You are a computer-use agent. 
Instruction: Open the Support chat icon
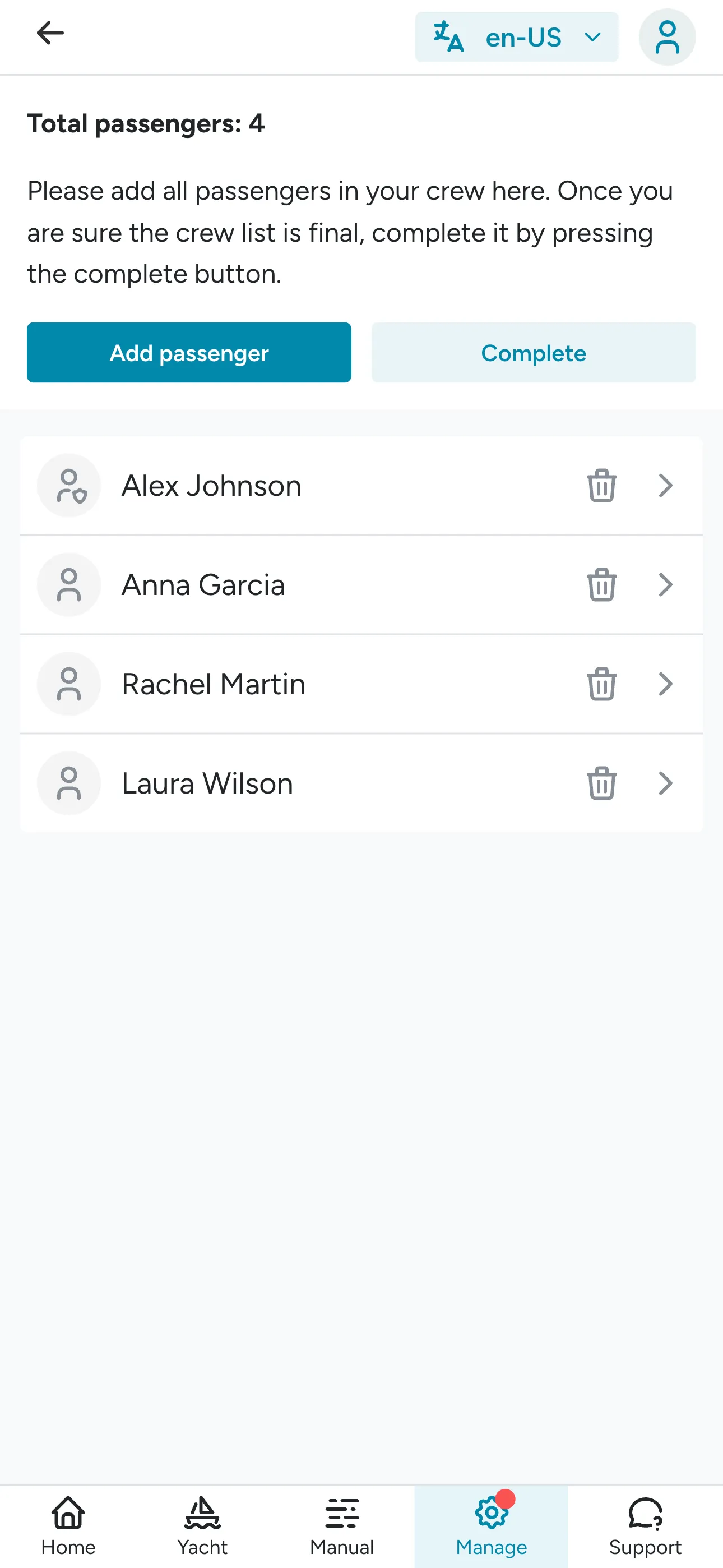[645, 1513]
